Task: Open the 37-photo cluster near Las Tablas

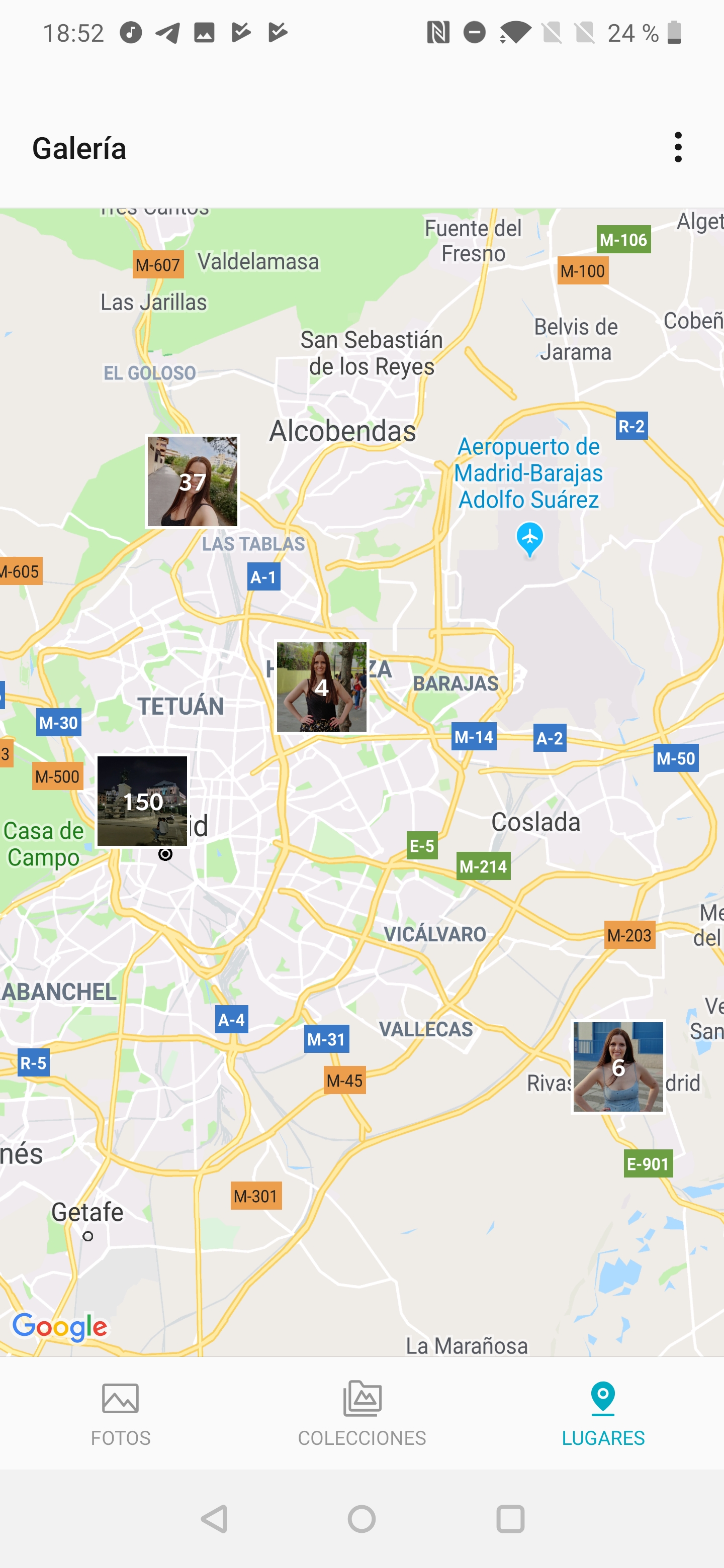Action: click(x=193, y=481)
